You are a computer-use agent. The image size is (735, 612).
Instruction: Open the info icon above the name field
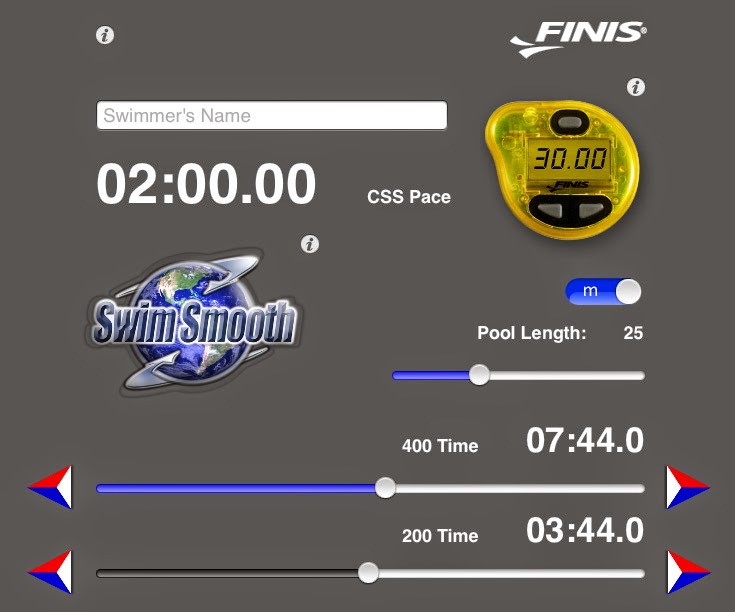pos(105,36)
